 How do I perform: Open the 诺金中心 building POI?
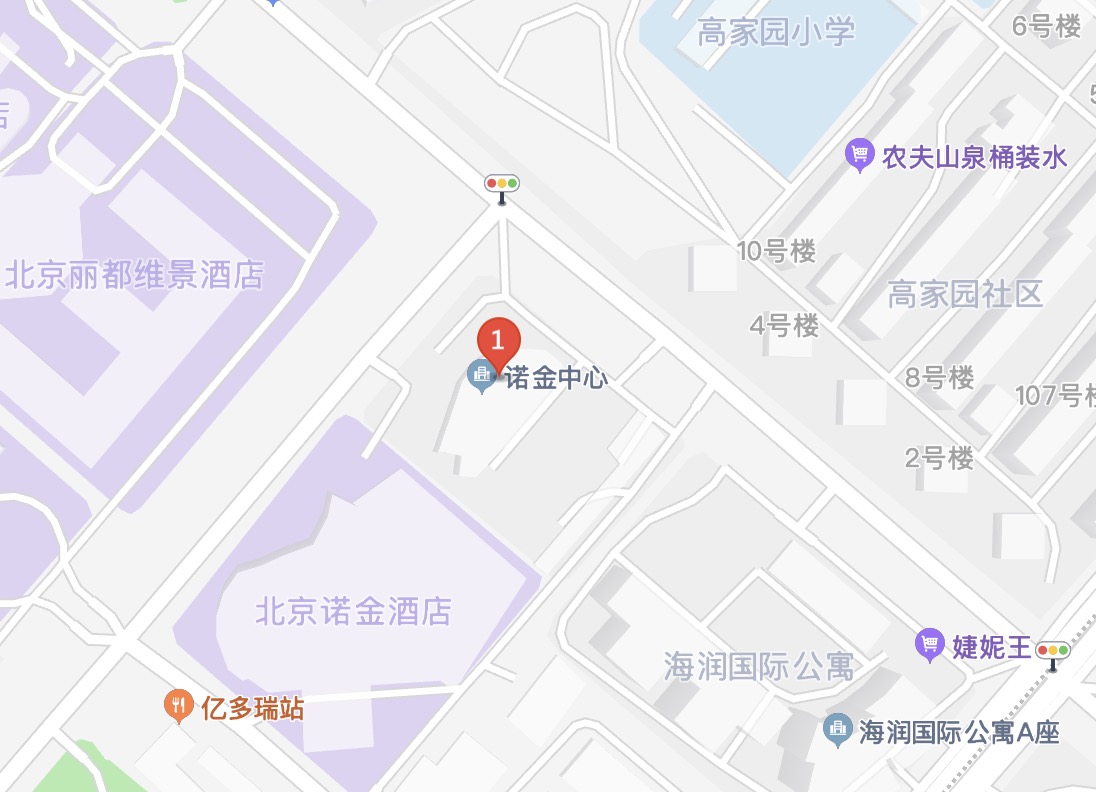(481, 376)
